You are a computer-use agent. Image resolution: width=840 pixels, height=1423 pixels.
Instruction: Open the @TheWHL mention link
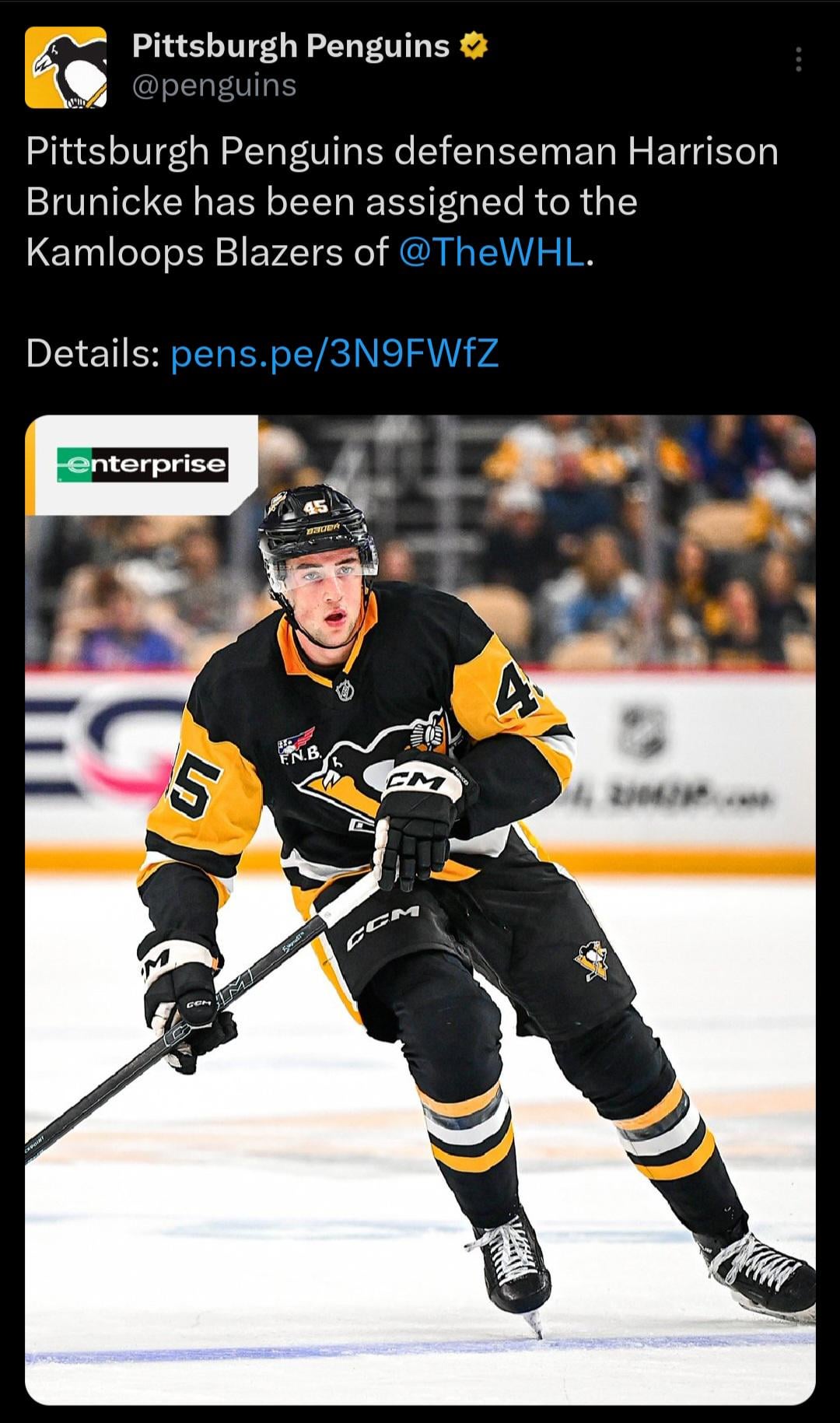[x=491, y=252]
